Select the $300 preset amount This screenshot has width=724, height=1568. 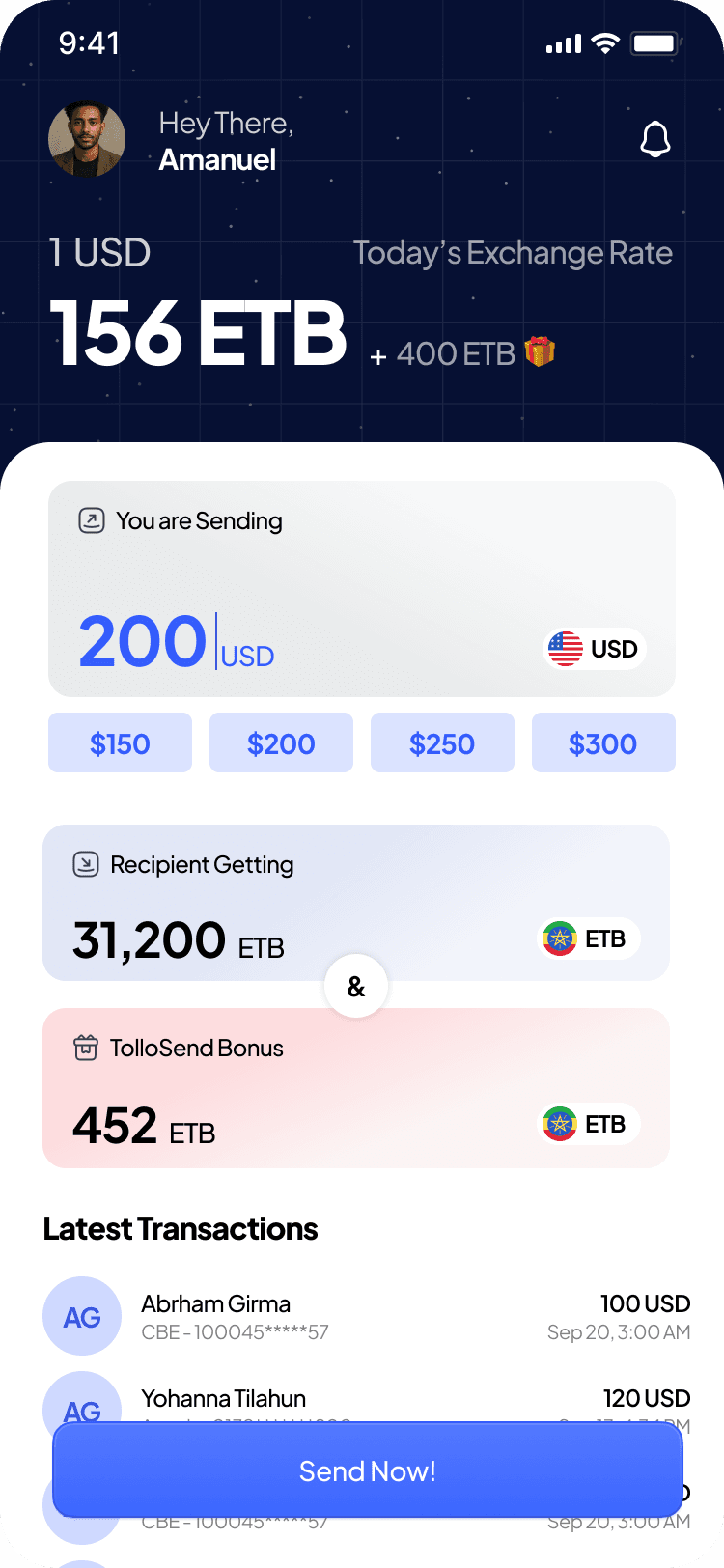pyautogui.click(x=603, y=742)
